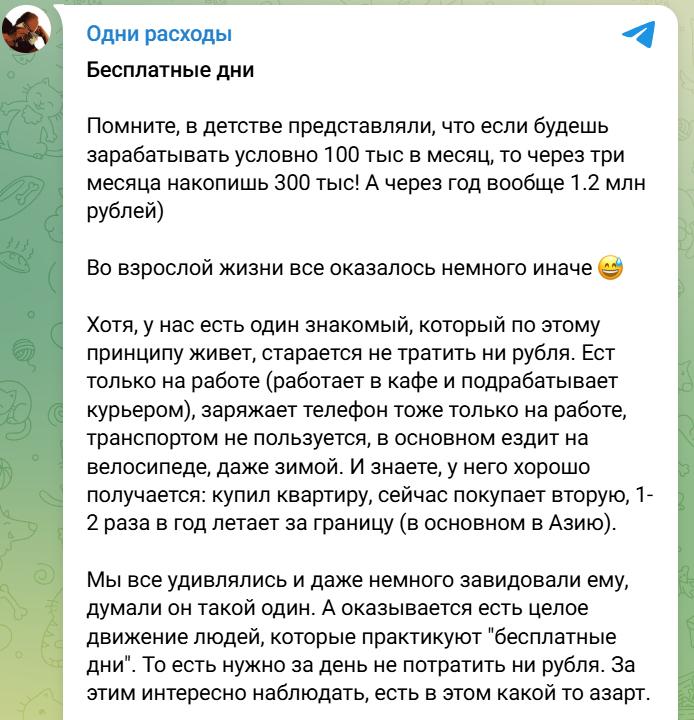Tap the channel avatar photo
Viewport: 694px width, 720px height.
coord(26,29)
